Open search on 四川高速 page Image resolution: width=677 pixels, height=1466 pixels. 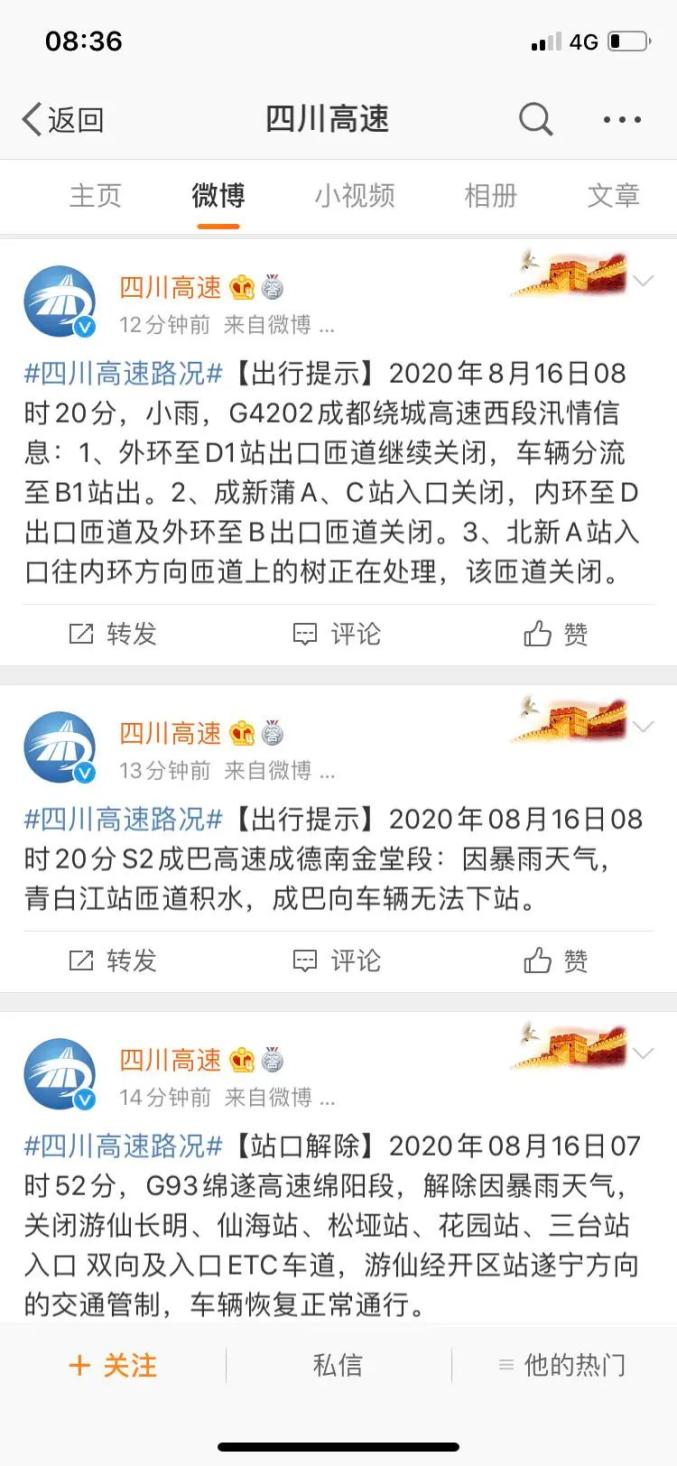(x=535, y=120)
